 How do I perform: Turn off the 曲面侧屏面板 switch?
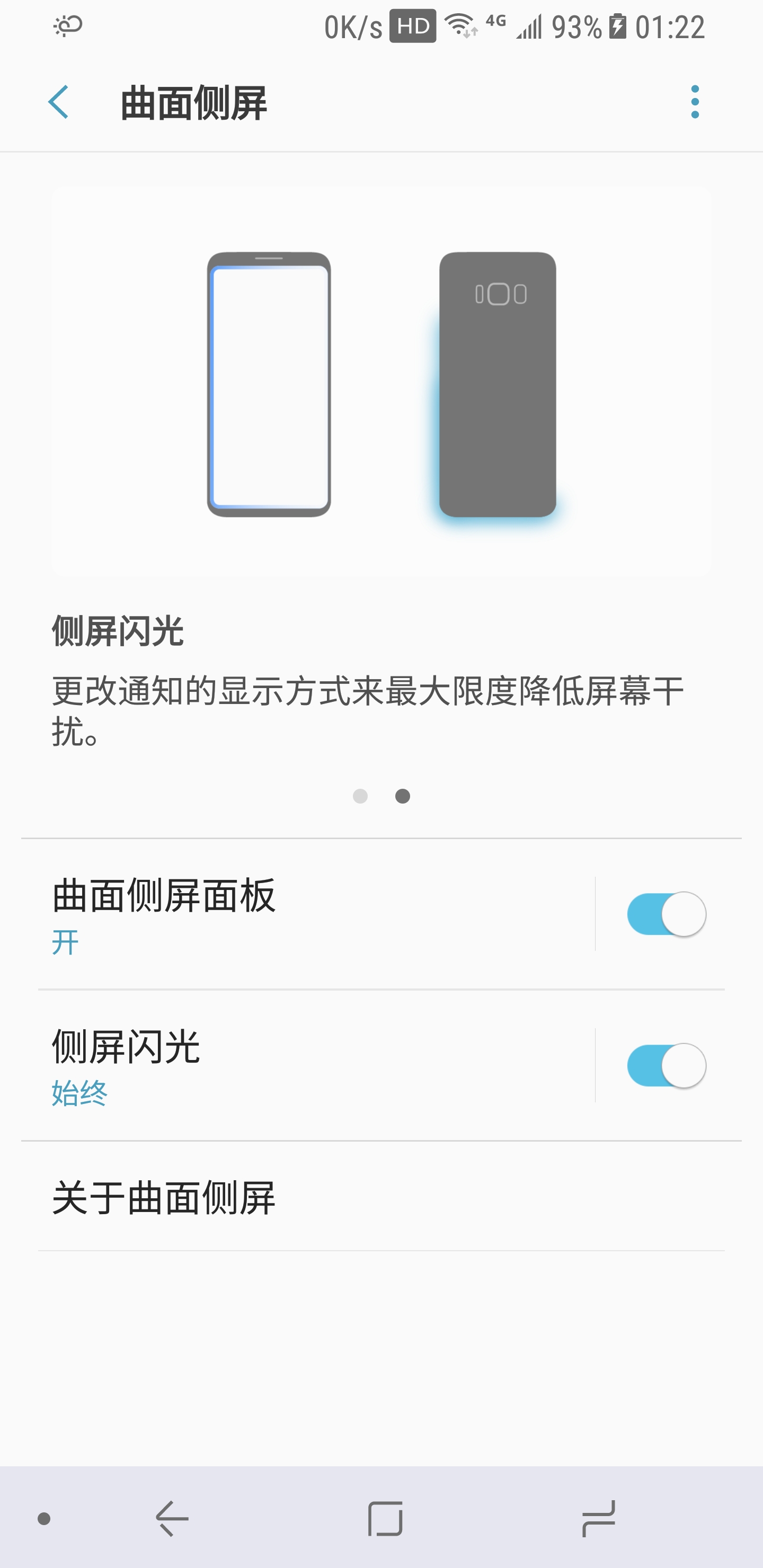click(666, 914)
